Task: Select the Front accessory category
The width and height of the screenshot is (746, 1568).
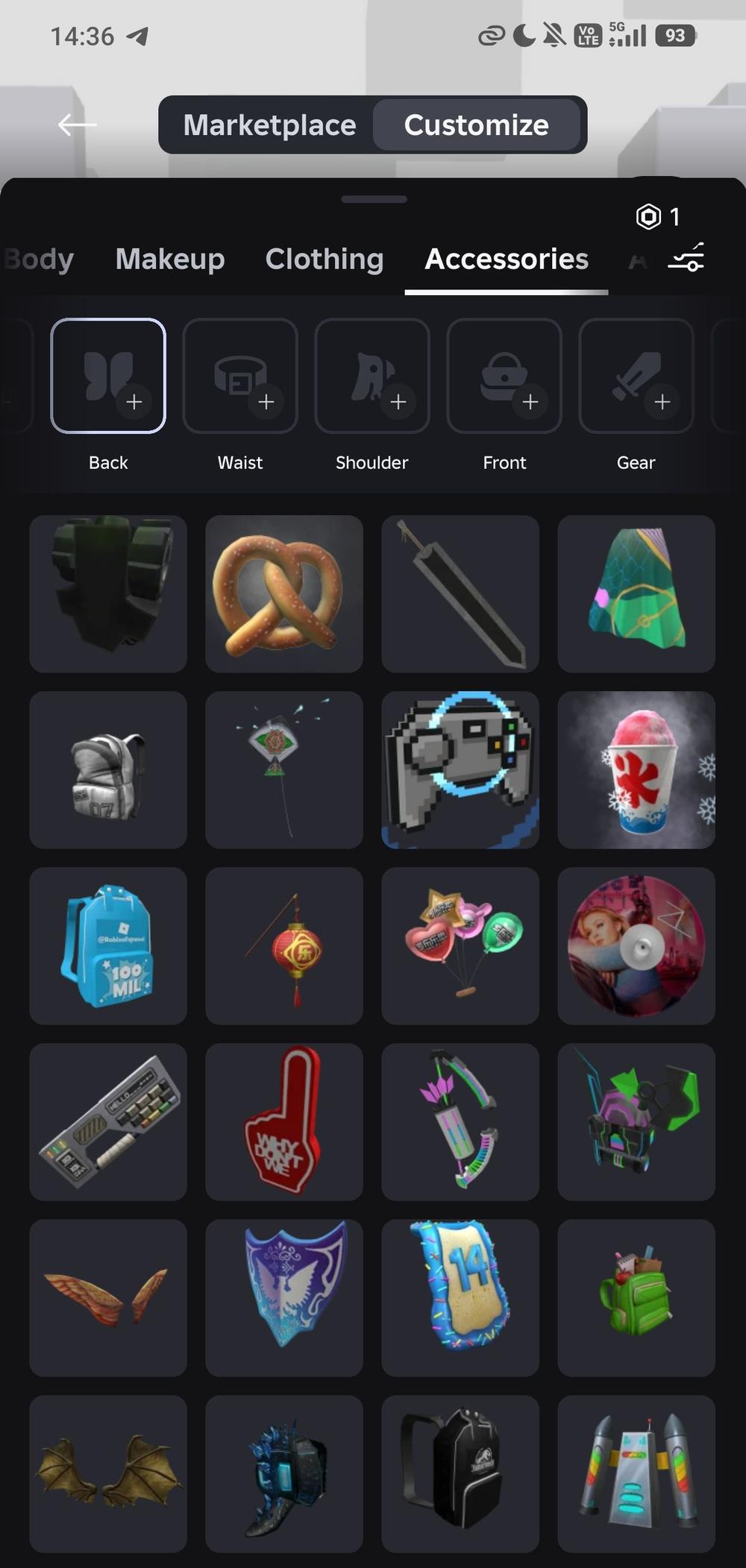Action: point(504,376)
